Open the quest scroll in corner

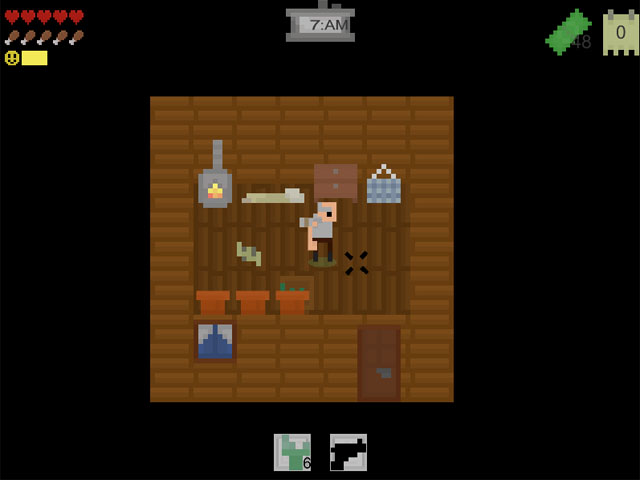click(x=620, y=33)
